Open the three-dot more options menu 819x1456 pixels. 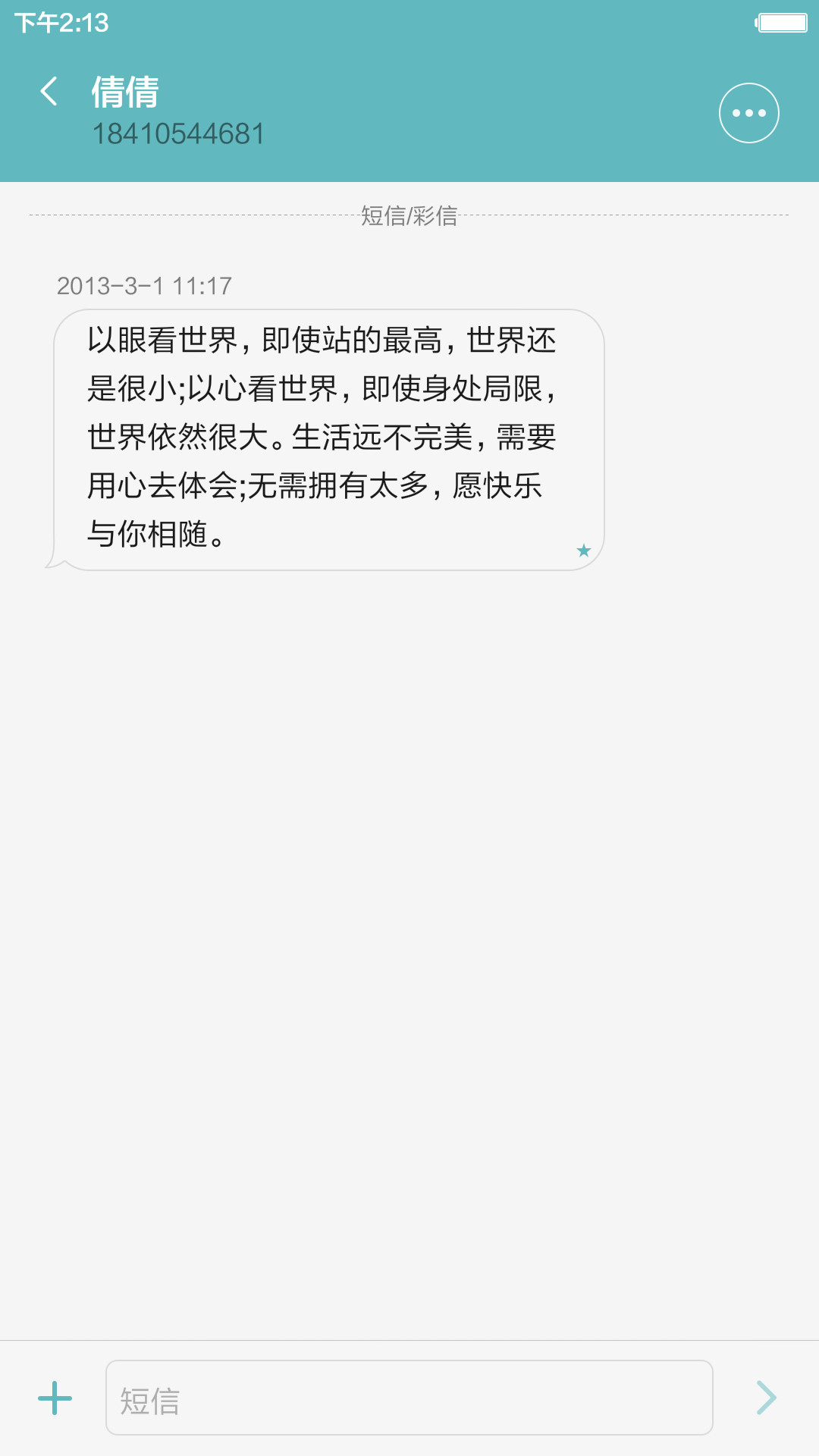[x=749, y=113]
